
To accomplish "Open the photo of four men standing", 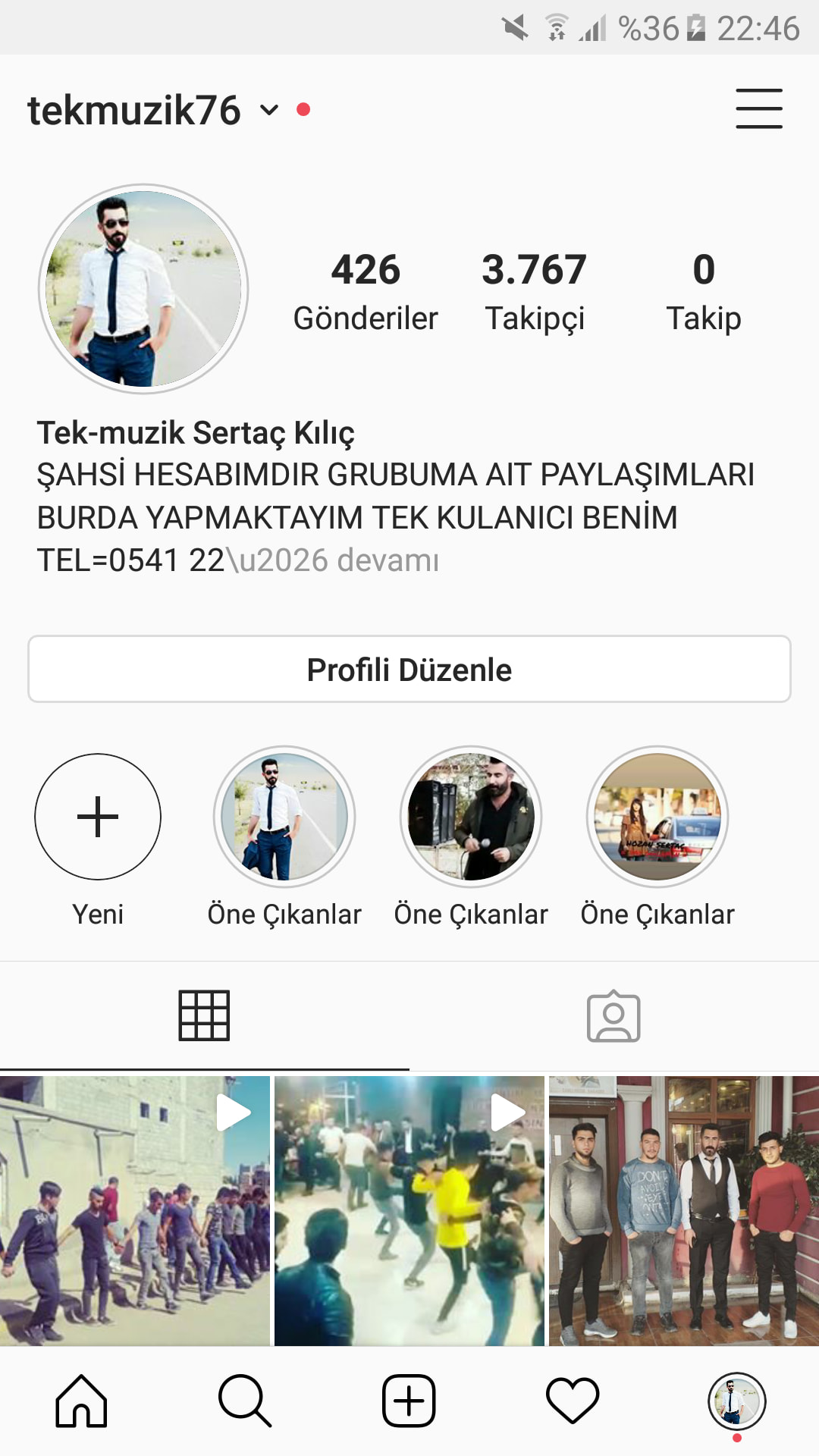I will point(684,1211).
